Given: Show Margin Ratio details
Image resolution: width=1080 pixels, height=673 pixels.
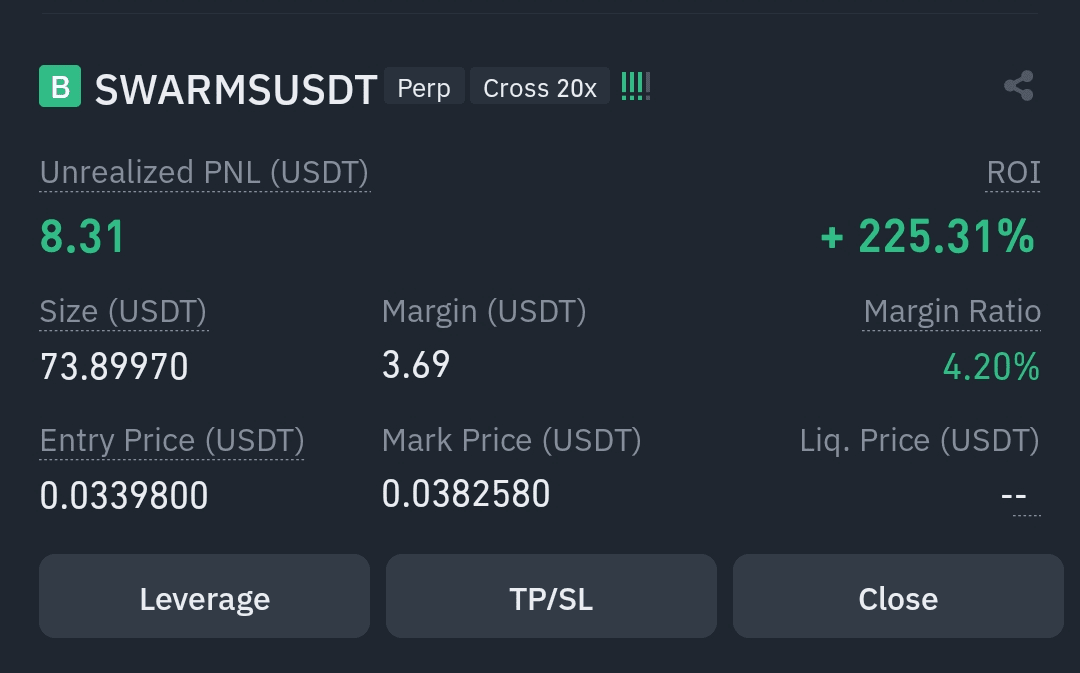Looking at the screenshot, I should point(952,312).
